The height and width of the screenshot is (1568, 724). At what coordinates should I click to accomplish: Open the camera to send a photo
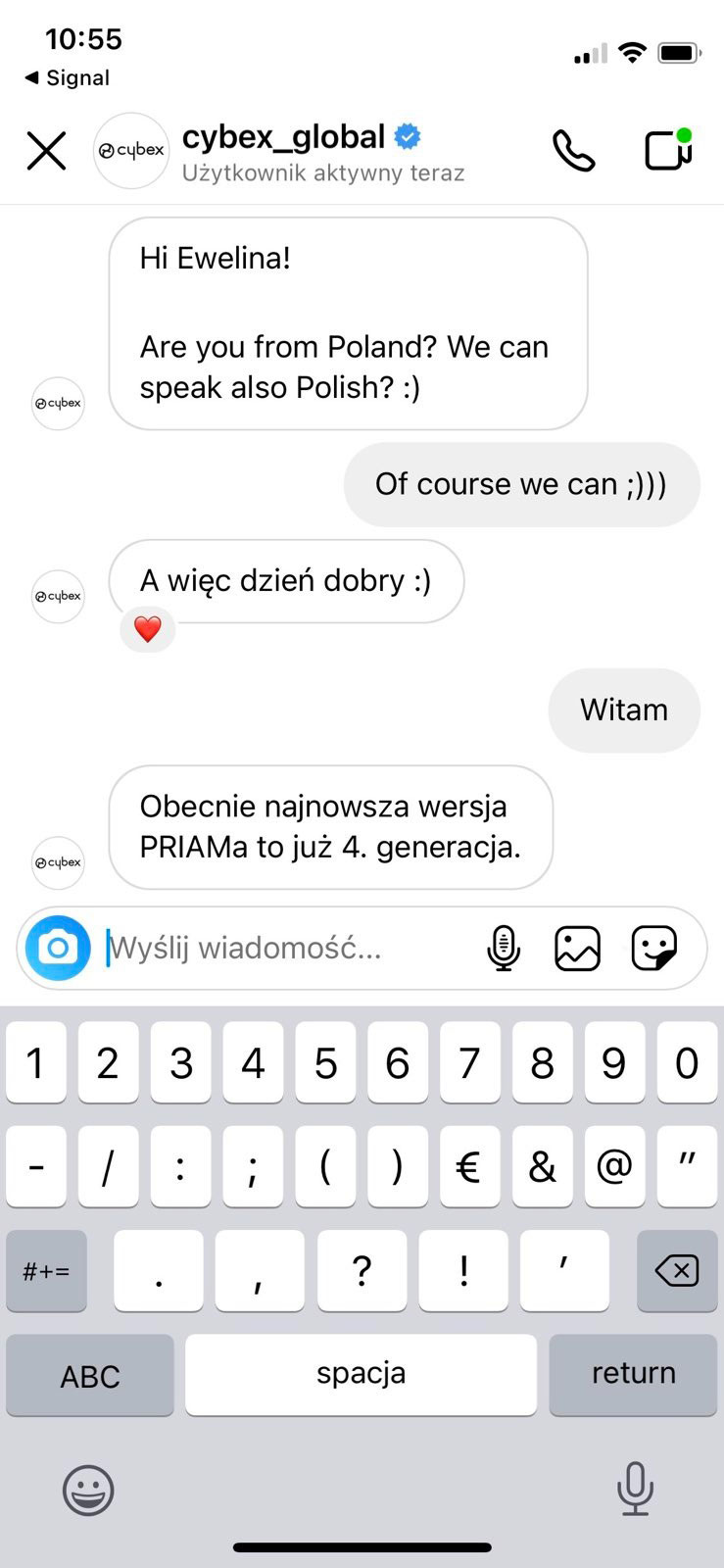pyautogui.click(x=57, y=948)
